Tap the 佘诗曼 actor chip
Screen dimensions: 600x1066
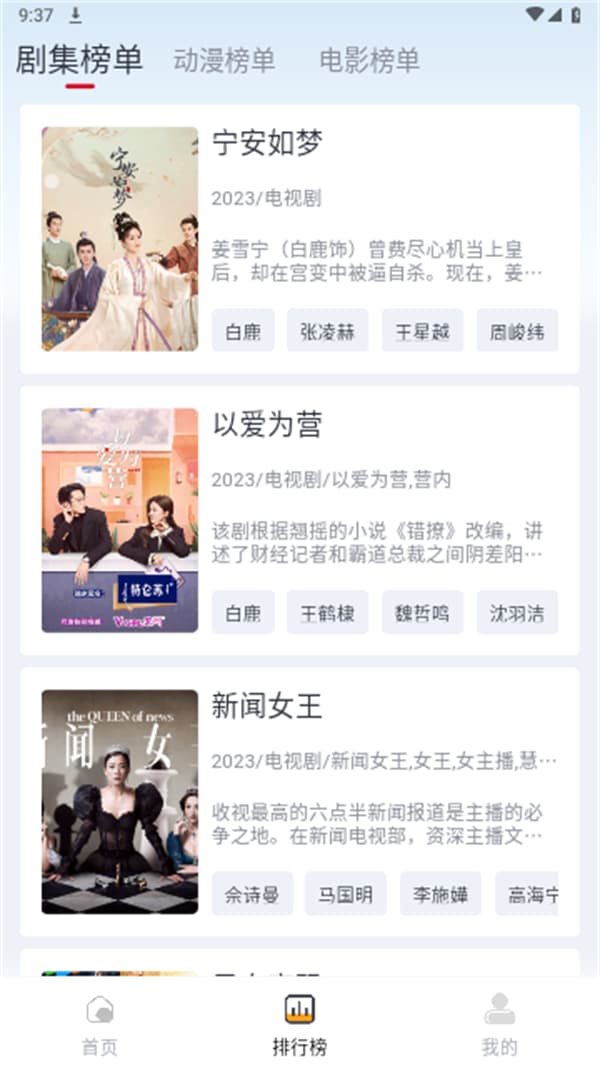point(252,894)
